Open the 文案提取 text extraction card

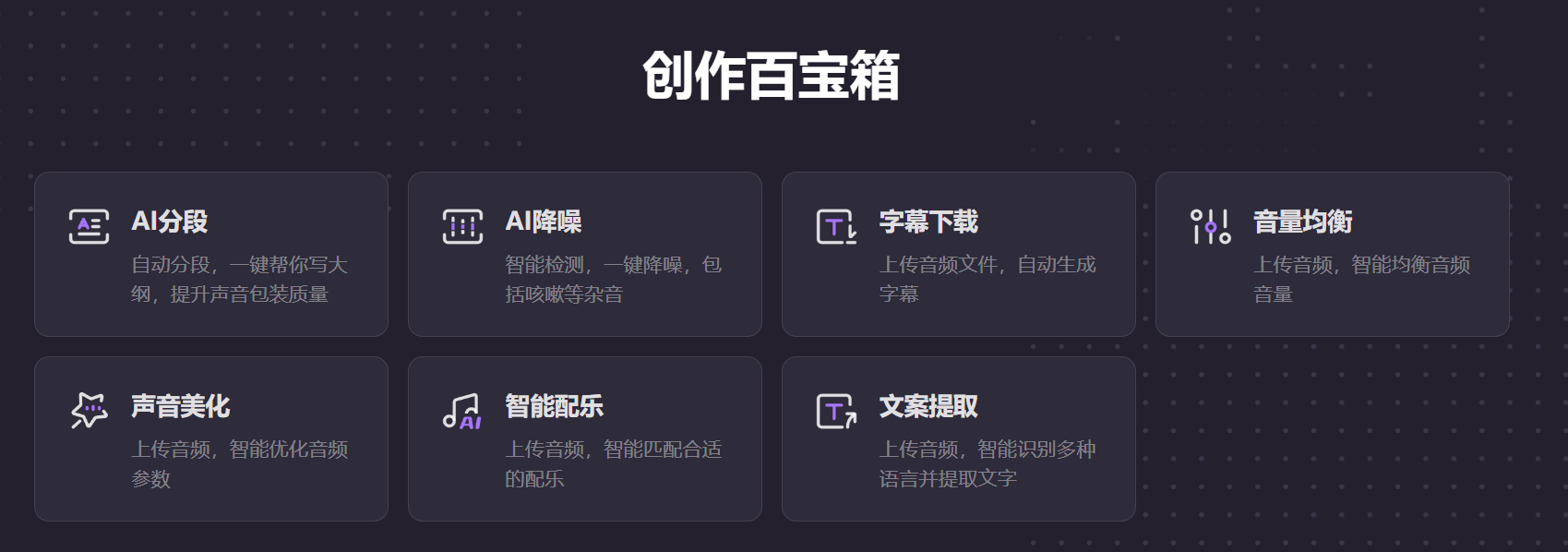pos(958,438)
